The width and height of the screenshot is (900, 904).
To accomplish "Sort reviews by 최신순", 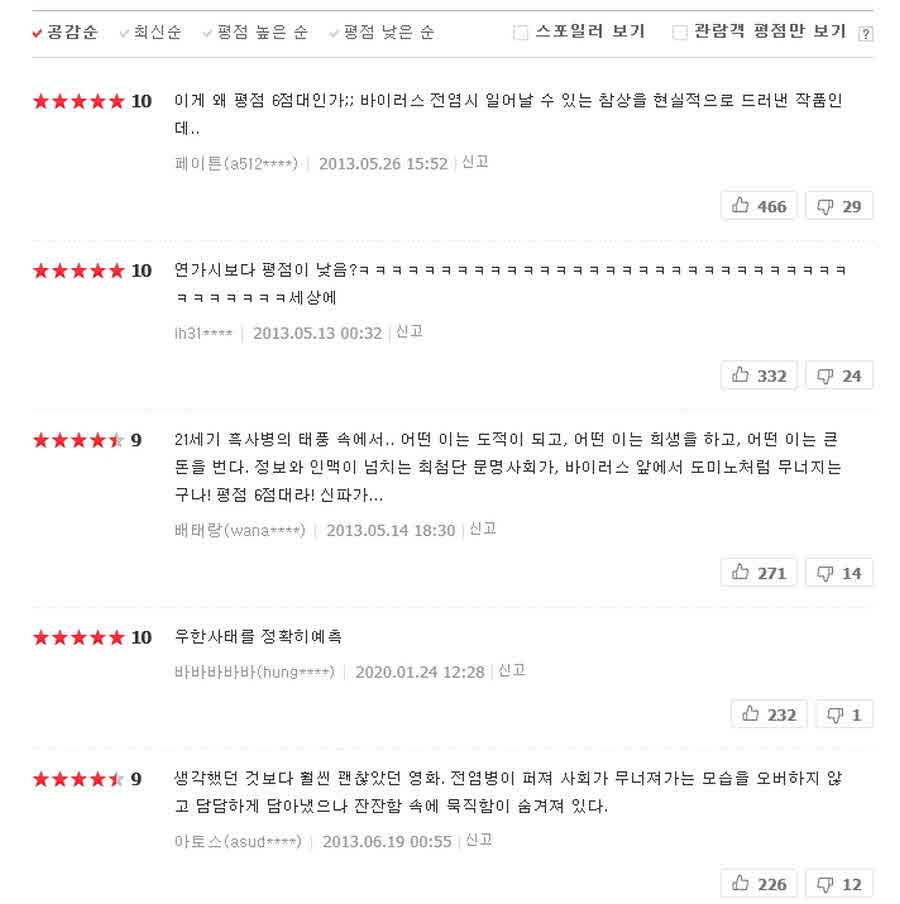I will (156, 33).
